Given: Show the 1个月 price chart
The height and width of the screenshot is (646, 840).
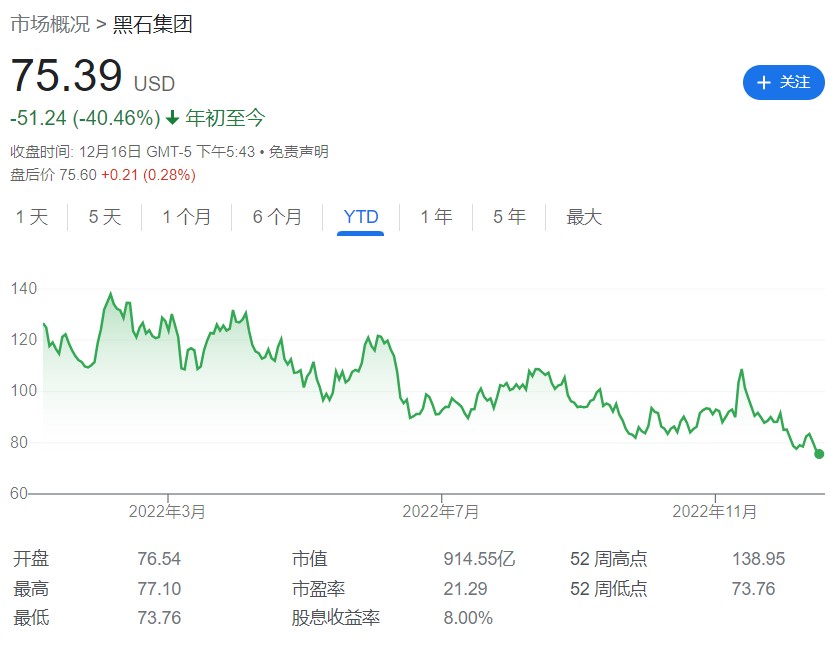Looking at the screenshot, I should [x=186, y=217].
